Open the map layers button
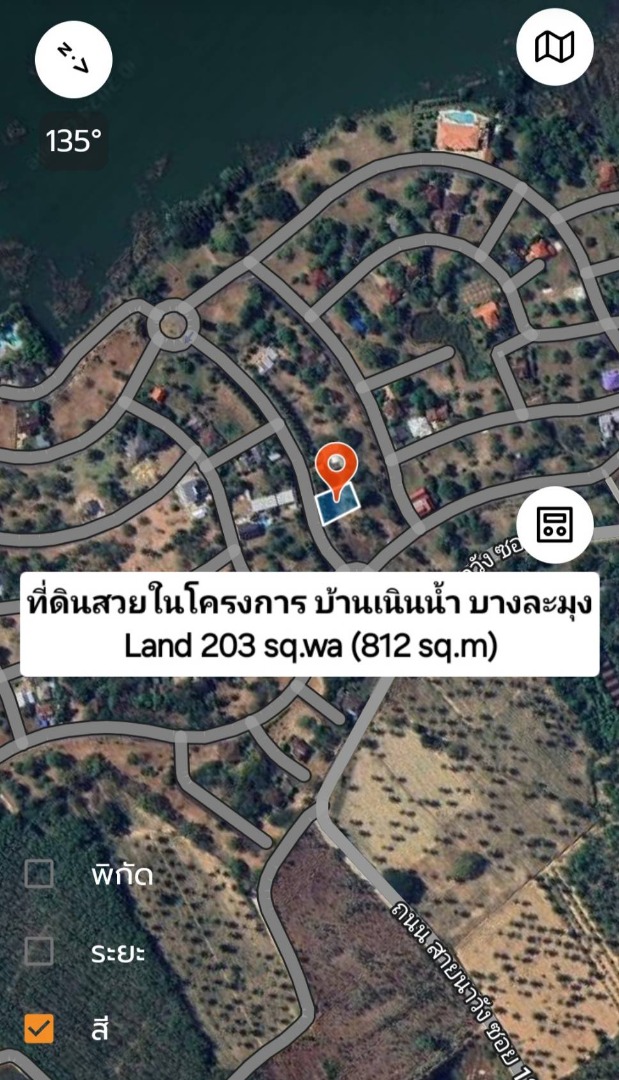 coord(555,47)
